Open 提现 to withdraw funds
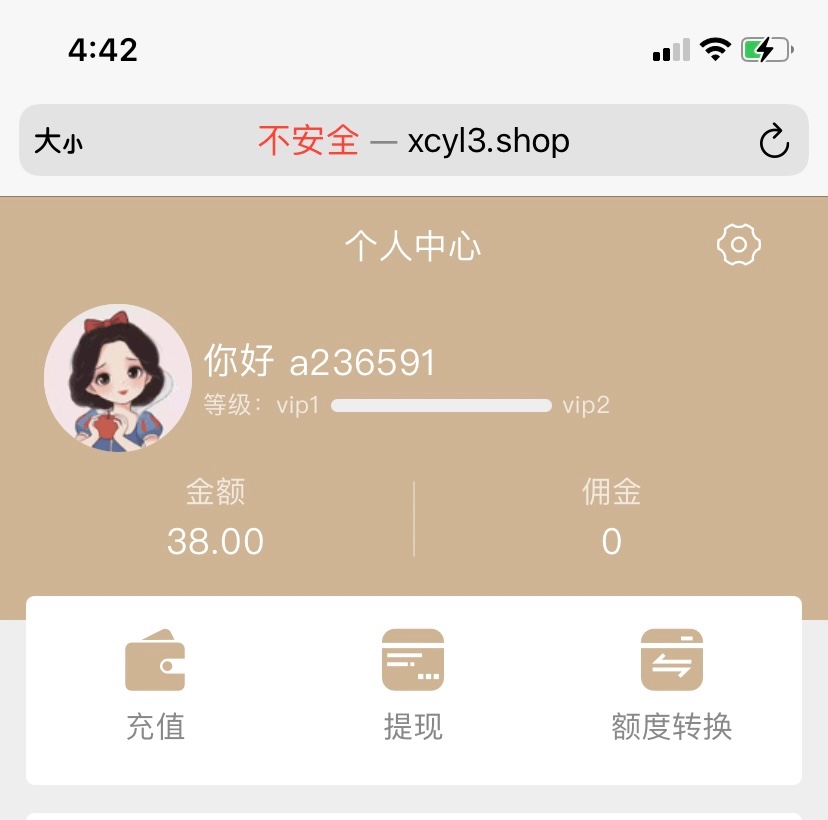Image resolution: width=828 pixels, height=820 pixels. (413, 684)
